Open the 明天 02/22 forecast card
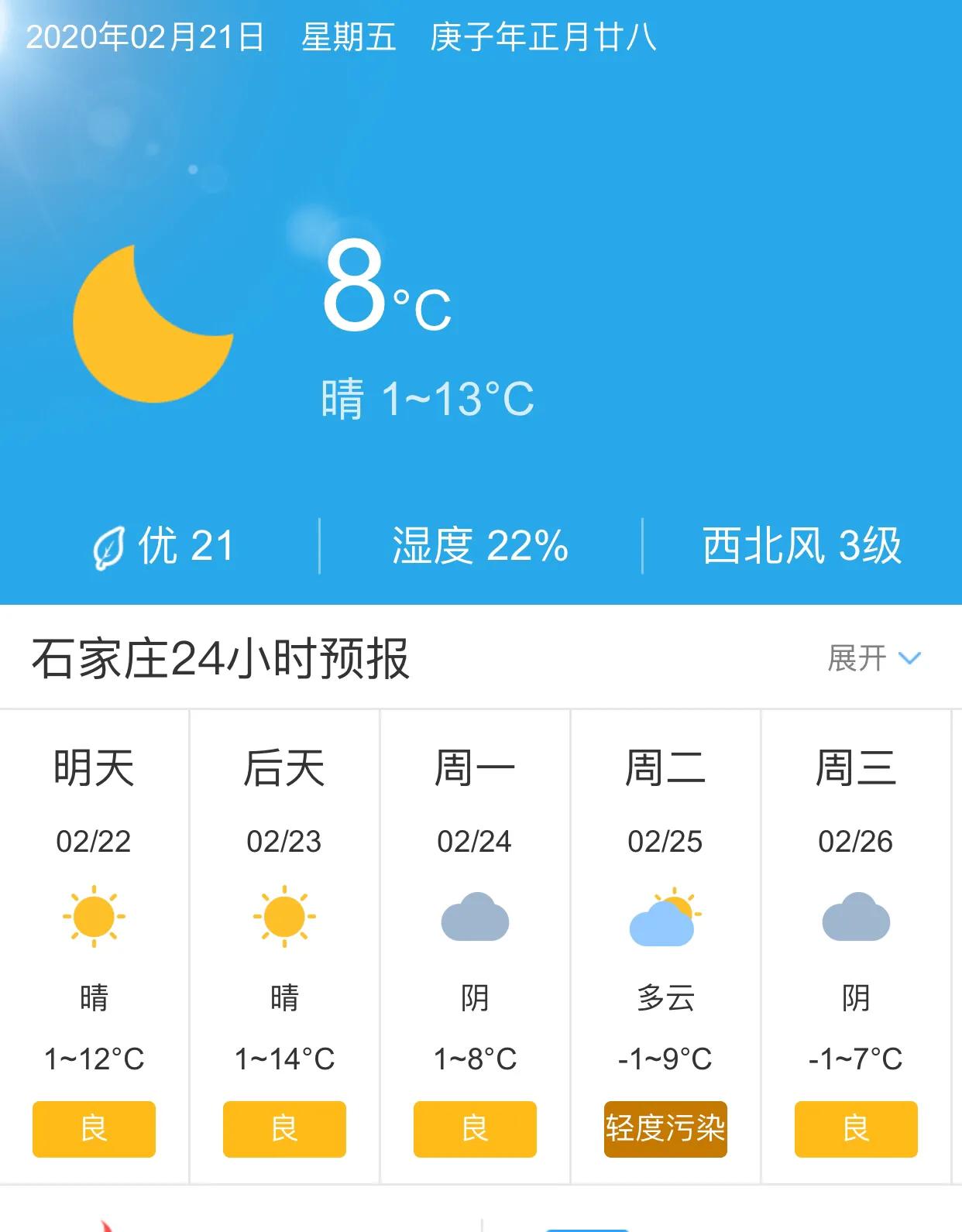962x1232 pixels. tap(94, 946)
